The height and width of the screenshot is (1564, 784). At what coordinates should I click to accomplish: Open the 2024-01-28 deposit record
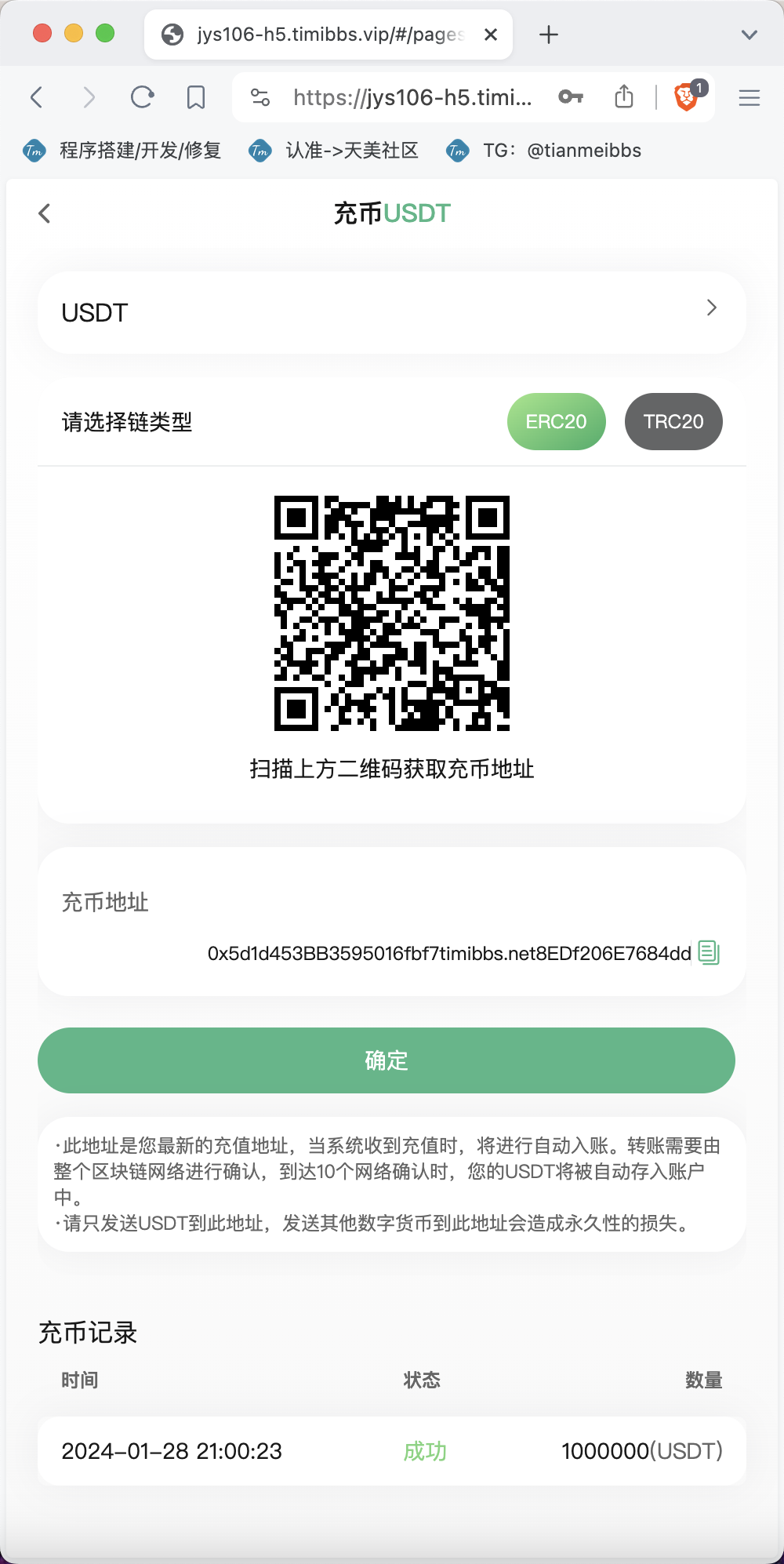tap(392, 1451)
